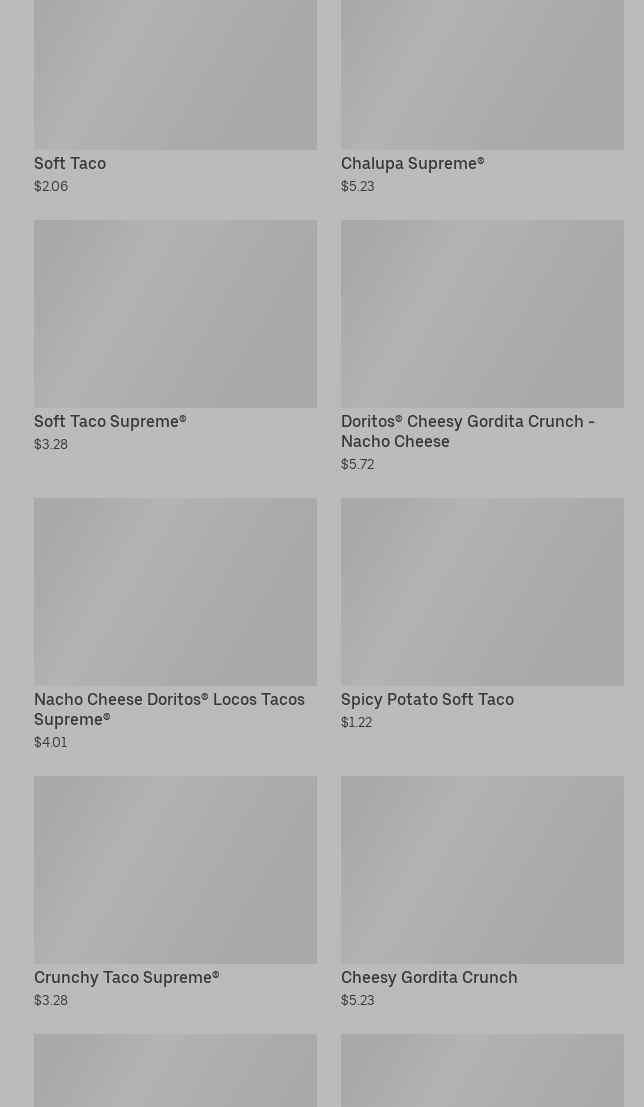The width and height of the screenshot is (644, 1107).
Task: Open Crunchy Taco Supreme item
Action: 175,870
